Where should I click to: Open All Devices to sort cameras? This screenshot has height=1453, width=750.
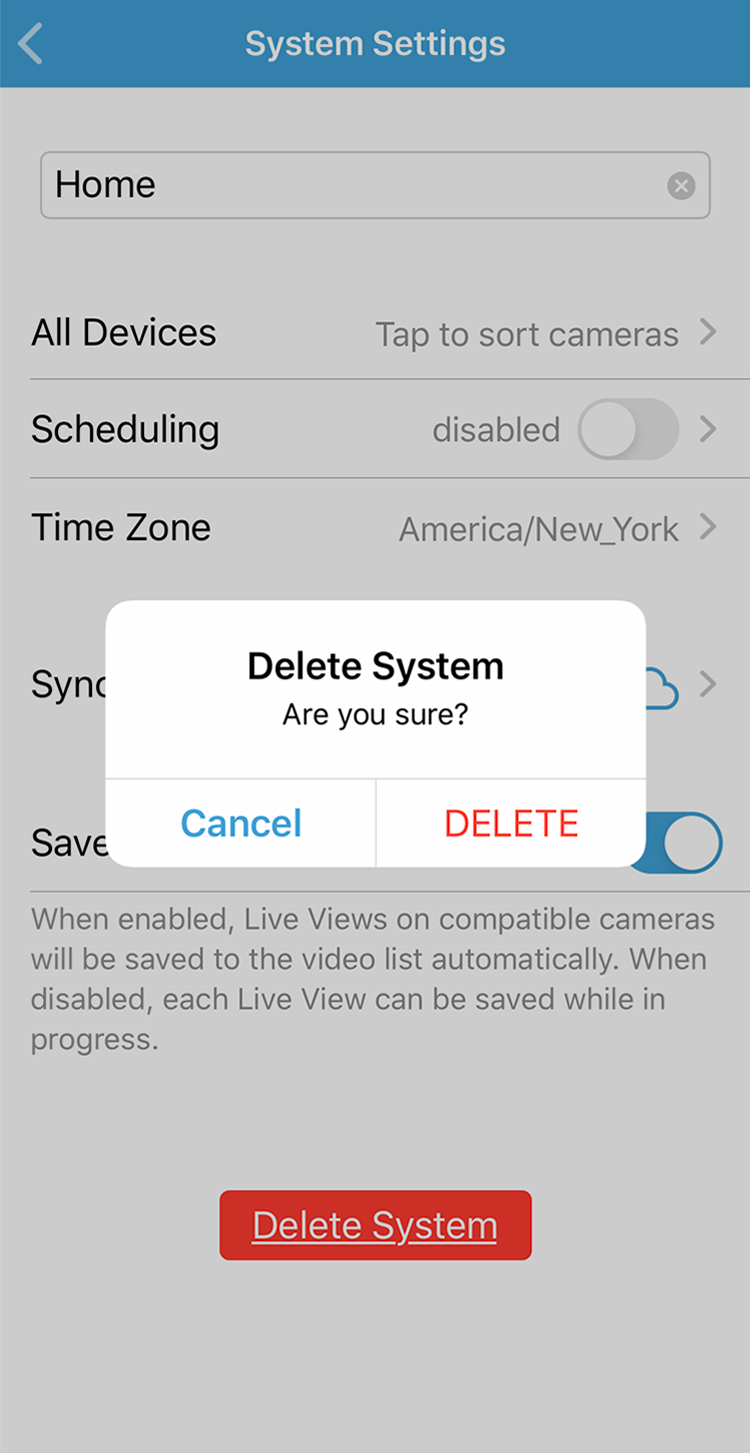click(375, 333)
